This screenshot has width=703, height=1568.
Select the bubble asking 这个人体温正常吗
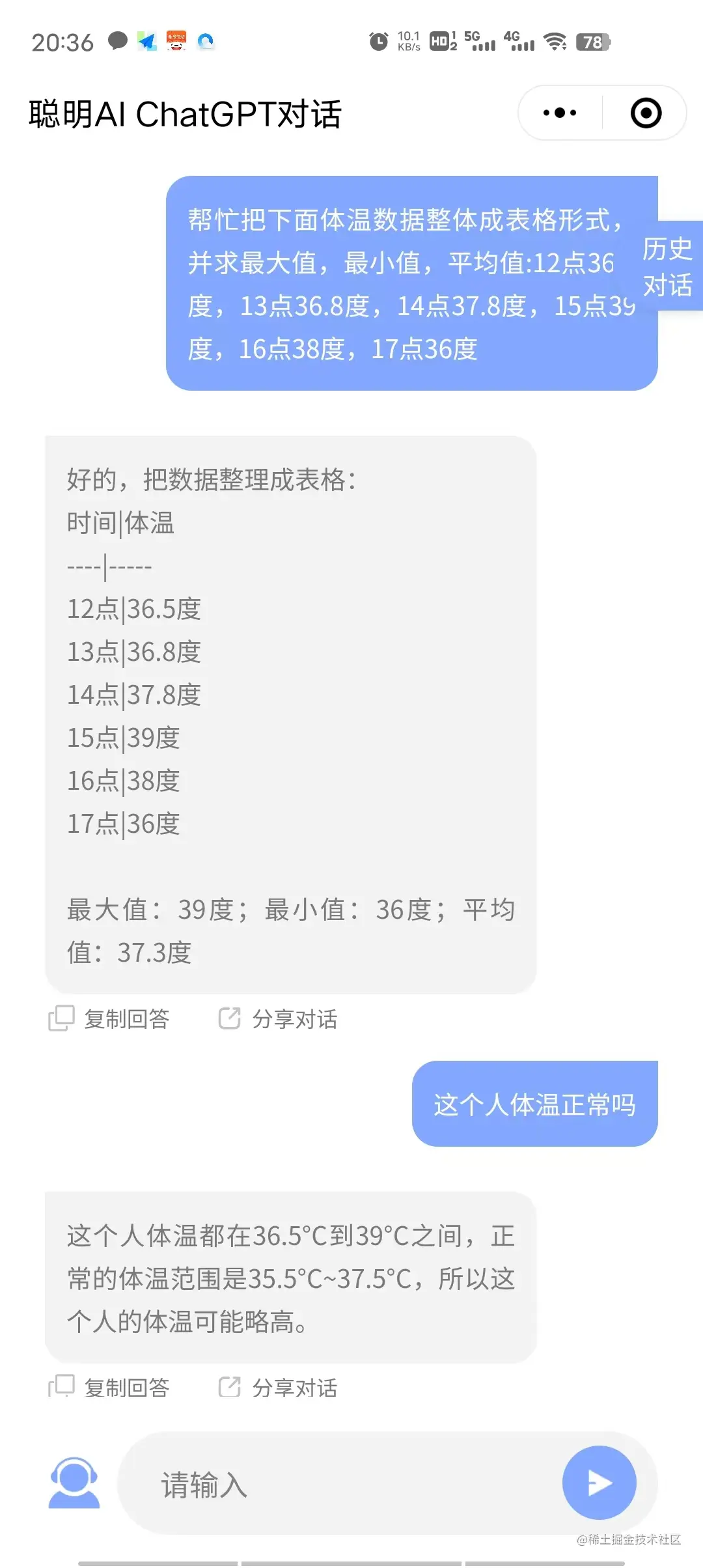click(x=534, y=1104)
